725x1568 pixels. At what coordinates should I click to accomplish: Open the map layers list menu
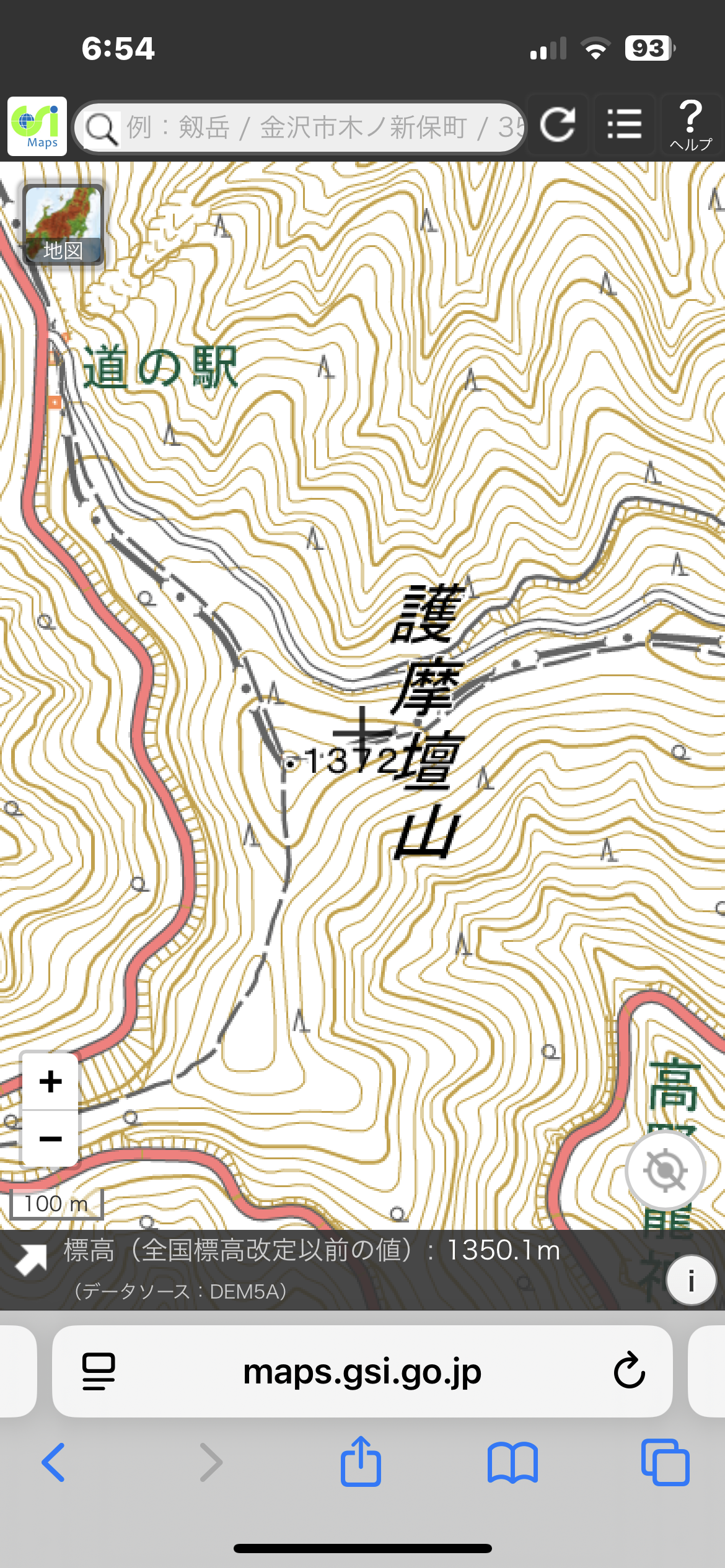pyautogui.click(x=624, y=126)
